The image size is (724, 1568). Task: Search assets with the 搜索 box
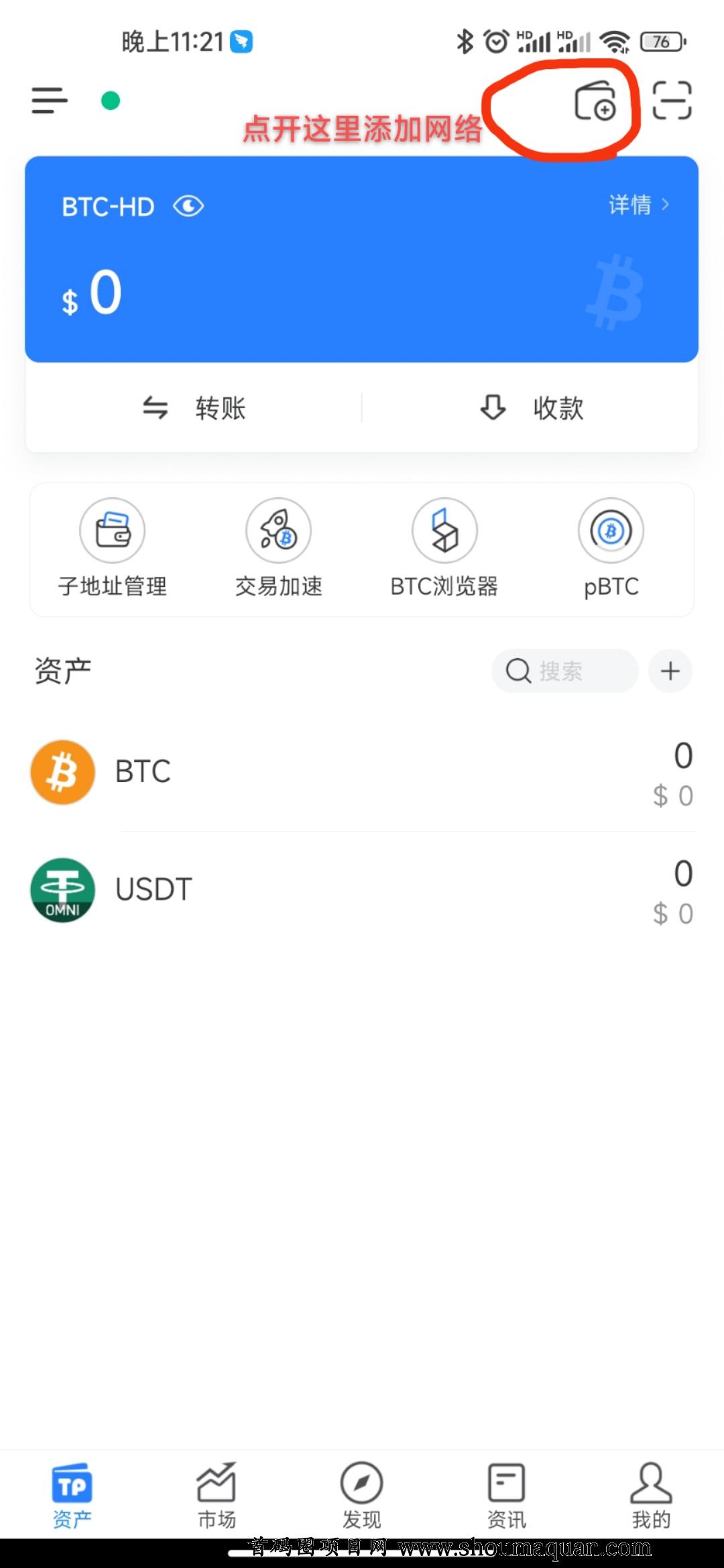click(564, 671)
